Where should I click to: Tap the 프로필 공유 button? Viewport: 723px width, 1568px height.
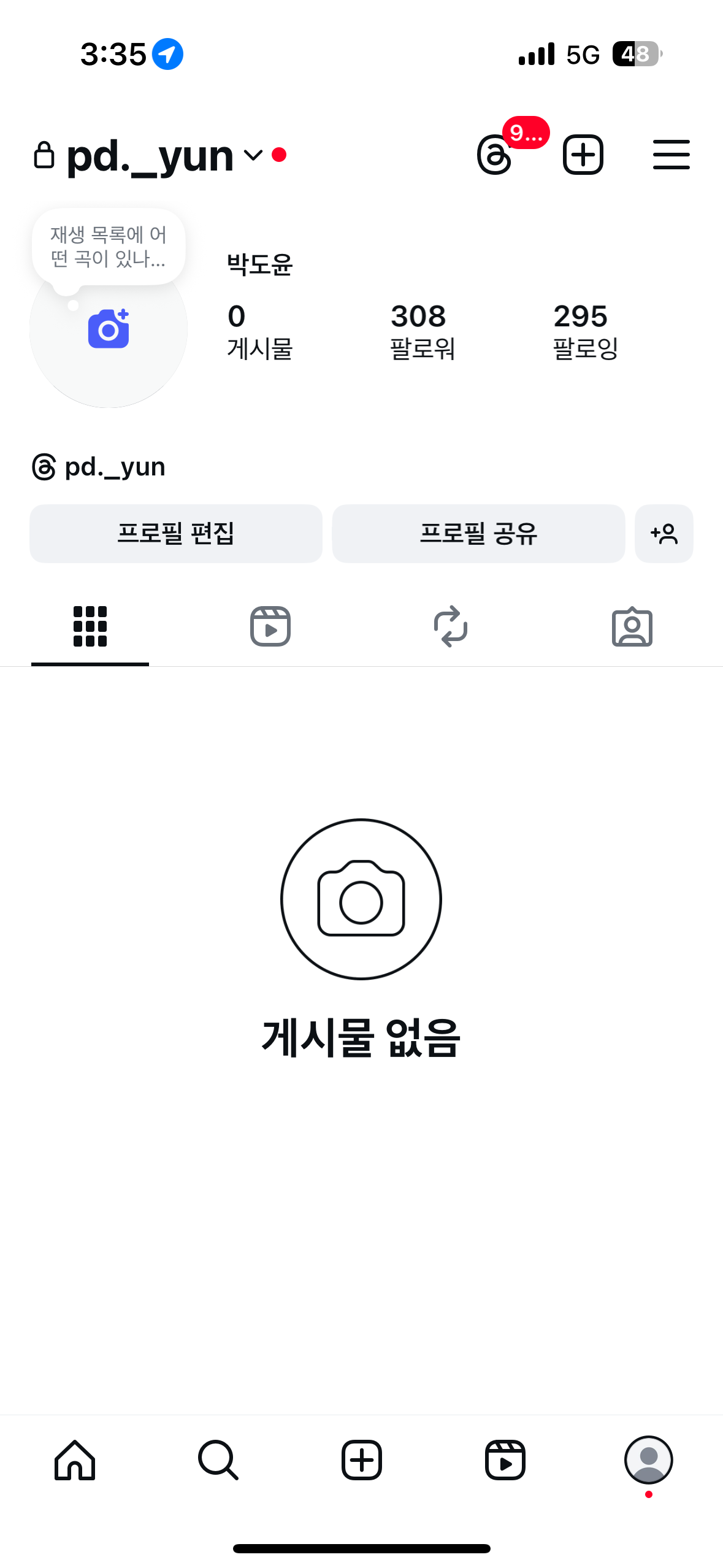[478, 533]
